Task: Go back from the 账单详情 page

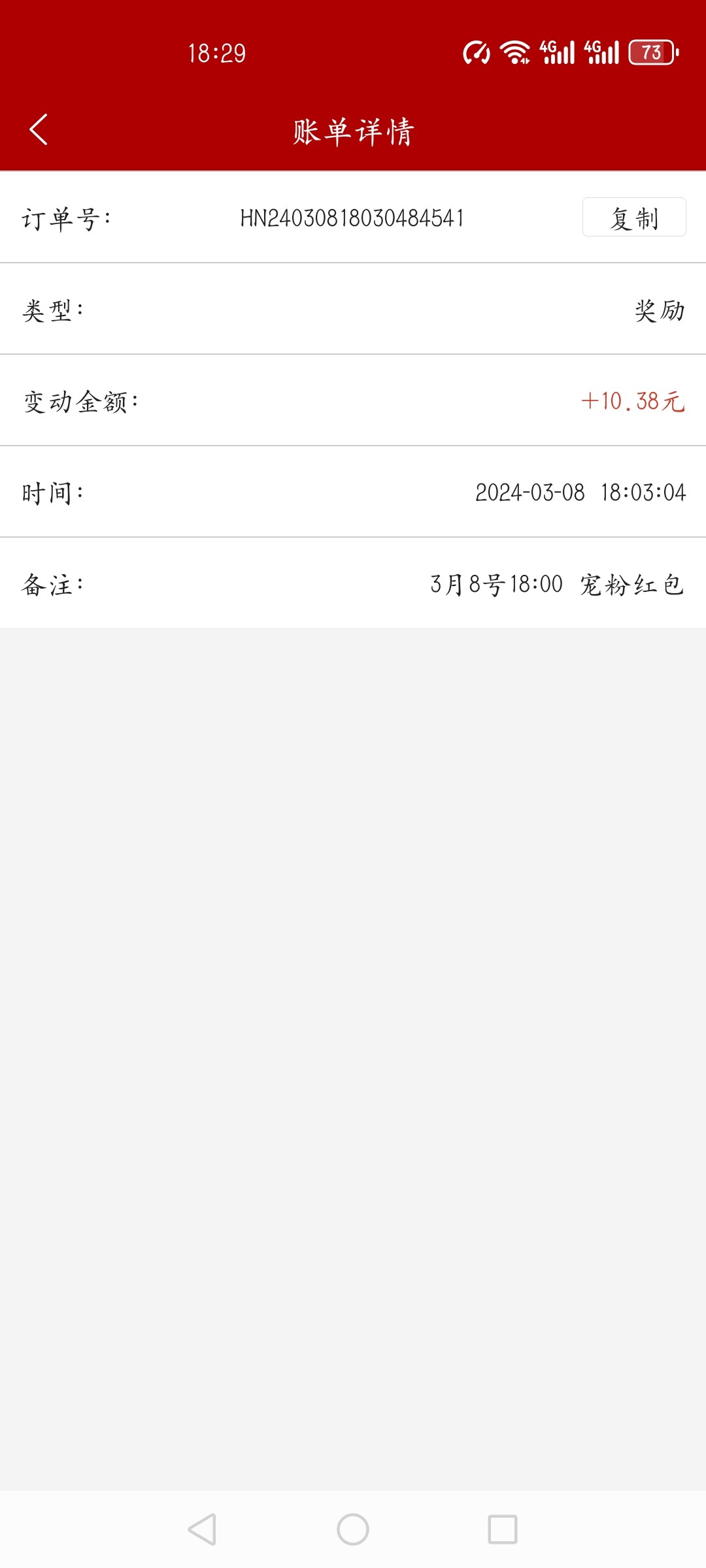Action: tap(39, 129)
